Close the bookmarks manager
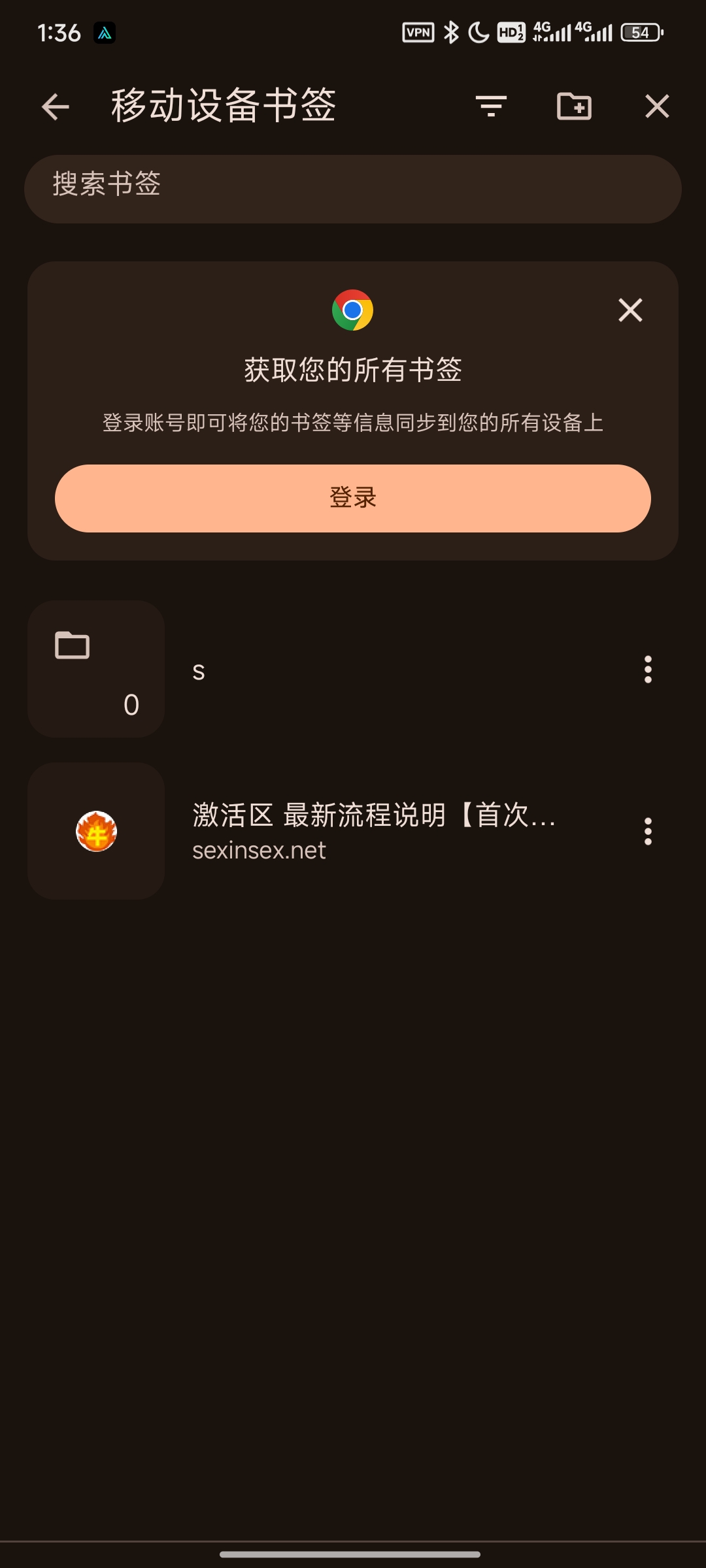Viewport: 706px width, 1568px height. click(657, 106)
